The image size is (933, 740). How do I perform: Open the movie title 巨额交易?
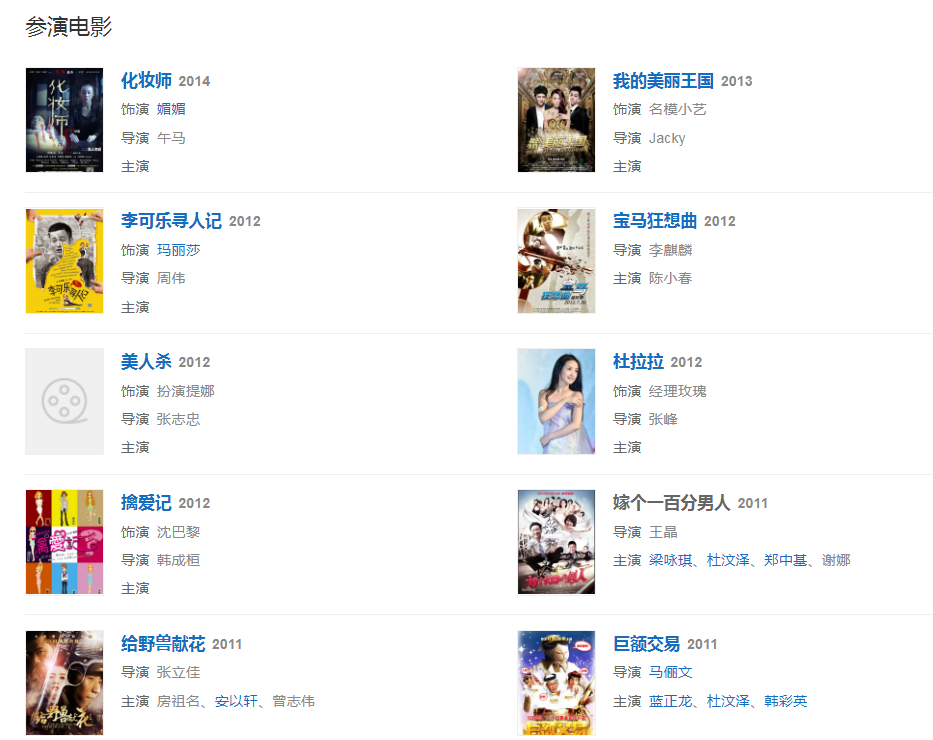(x=646, y=644)
